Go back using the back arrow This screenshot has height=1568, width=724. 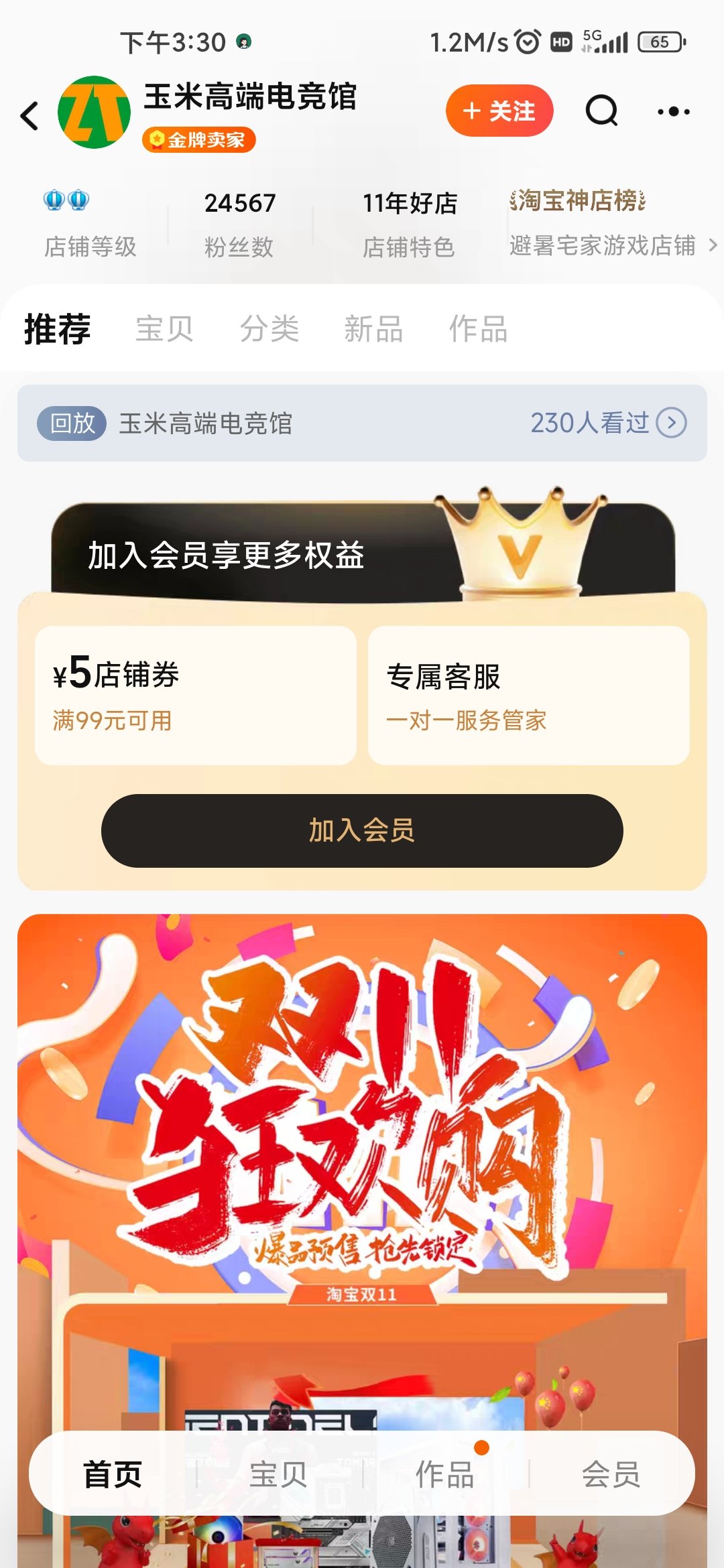pos(30,115)
